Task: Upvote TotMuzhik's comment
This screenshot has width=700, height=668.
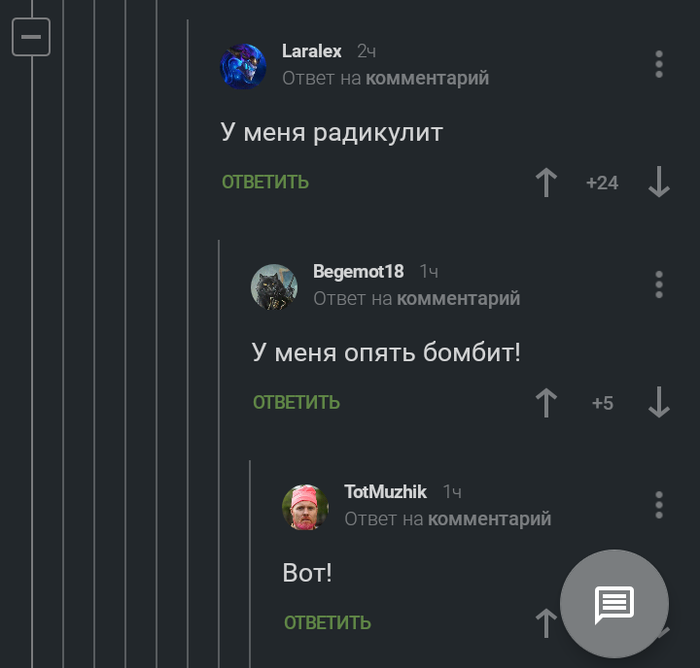Action: click(x=546, y=623)
